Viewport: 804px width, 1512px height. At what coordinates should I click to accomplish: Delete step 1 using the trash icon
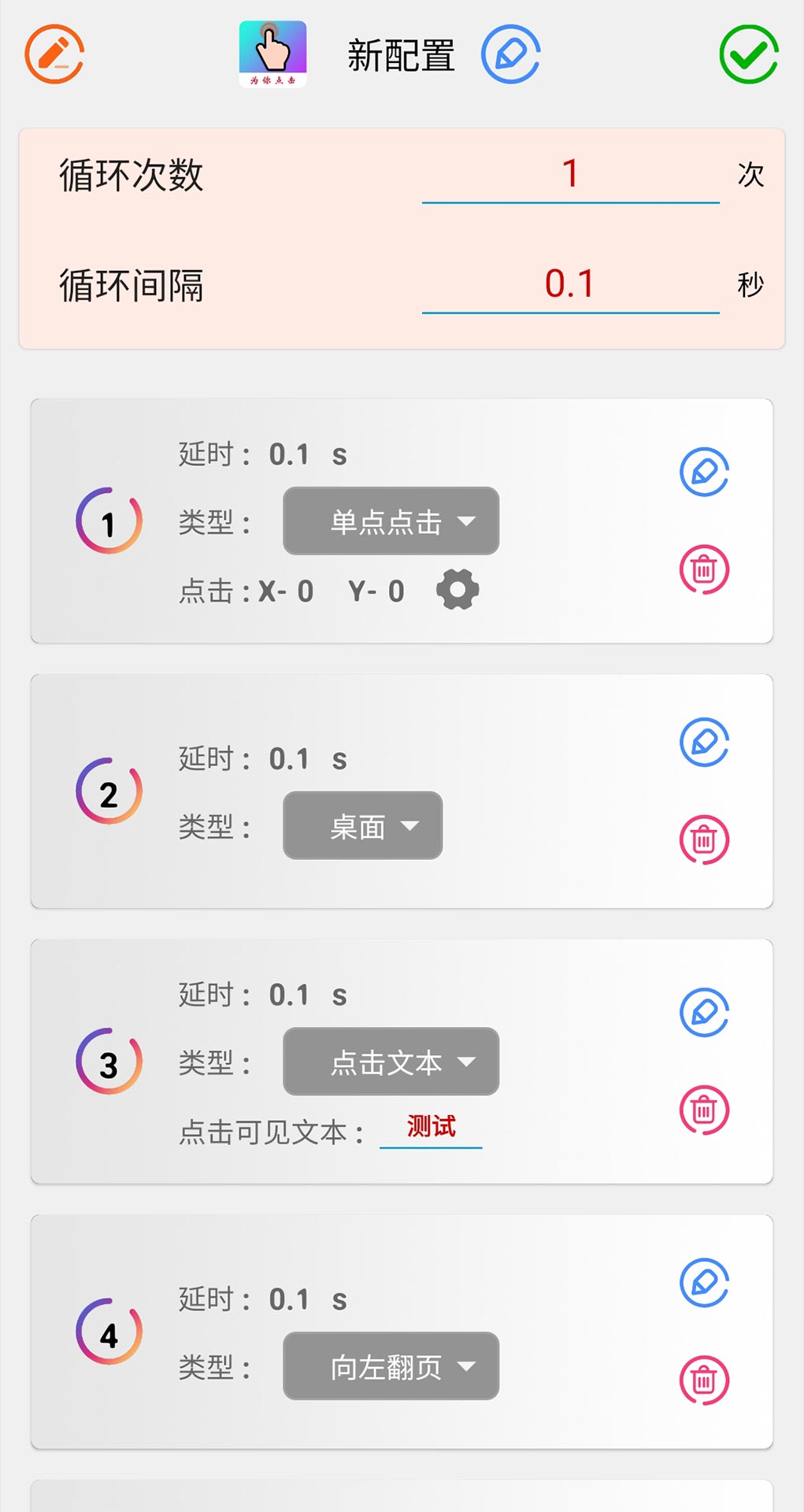(x=704, y=569)
